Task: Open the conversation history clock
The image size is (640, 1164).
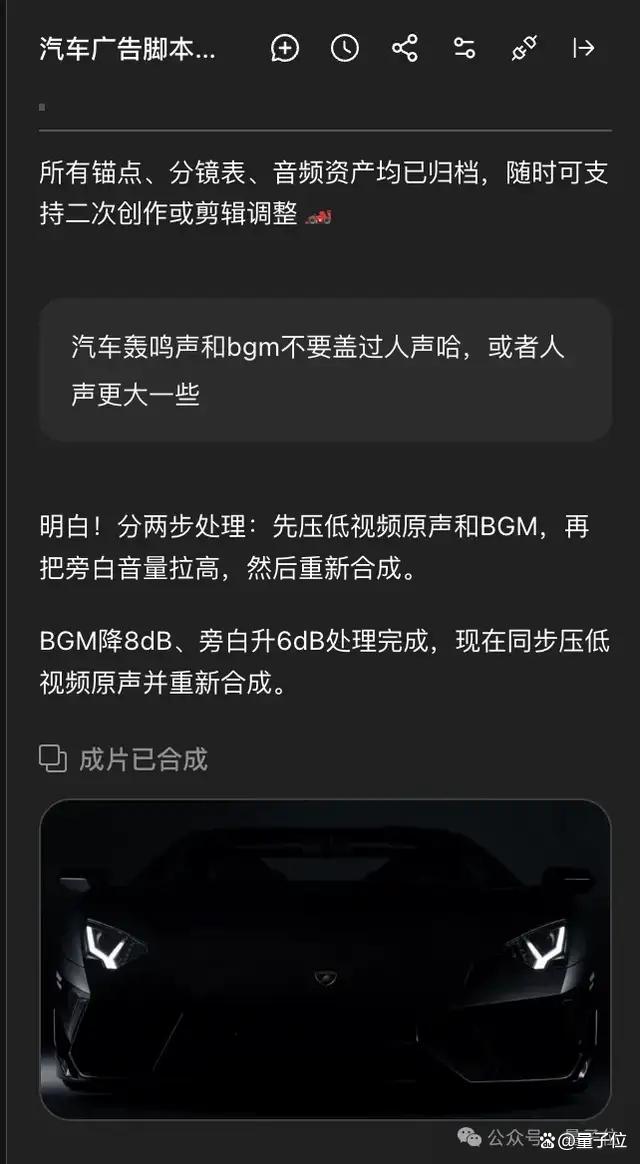Action: click(345, 49)
